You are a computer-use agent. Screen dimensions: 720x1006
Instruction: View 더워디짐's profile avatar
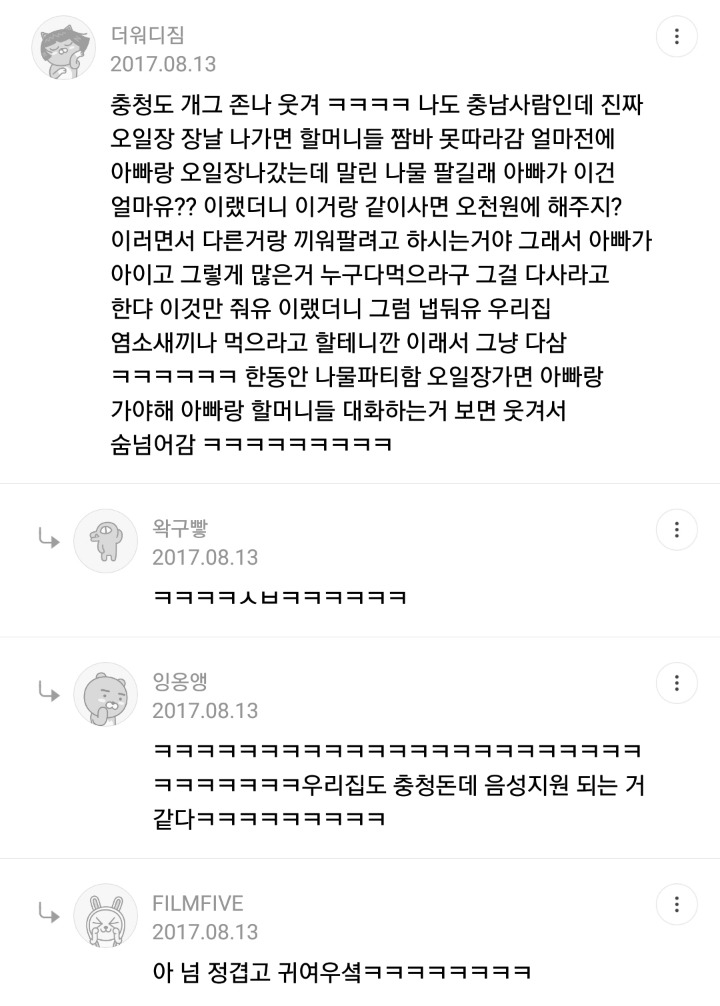(x=64, y=47)
